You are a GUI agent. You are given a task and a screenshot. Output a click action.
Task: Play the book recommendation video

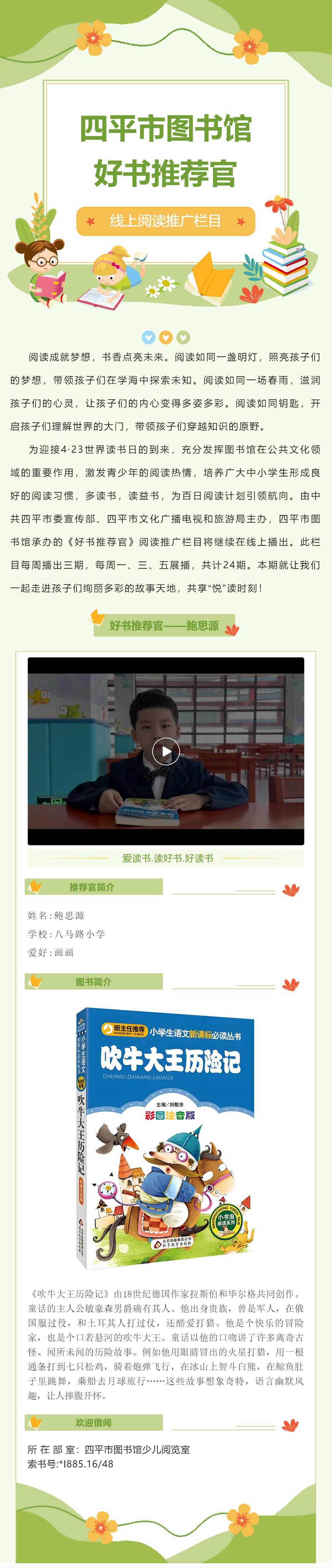coord(166,750)
